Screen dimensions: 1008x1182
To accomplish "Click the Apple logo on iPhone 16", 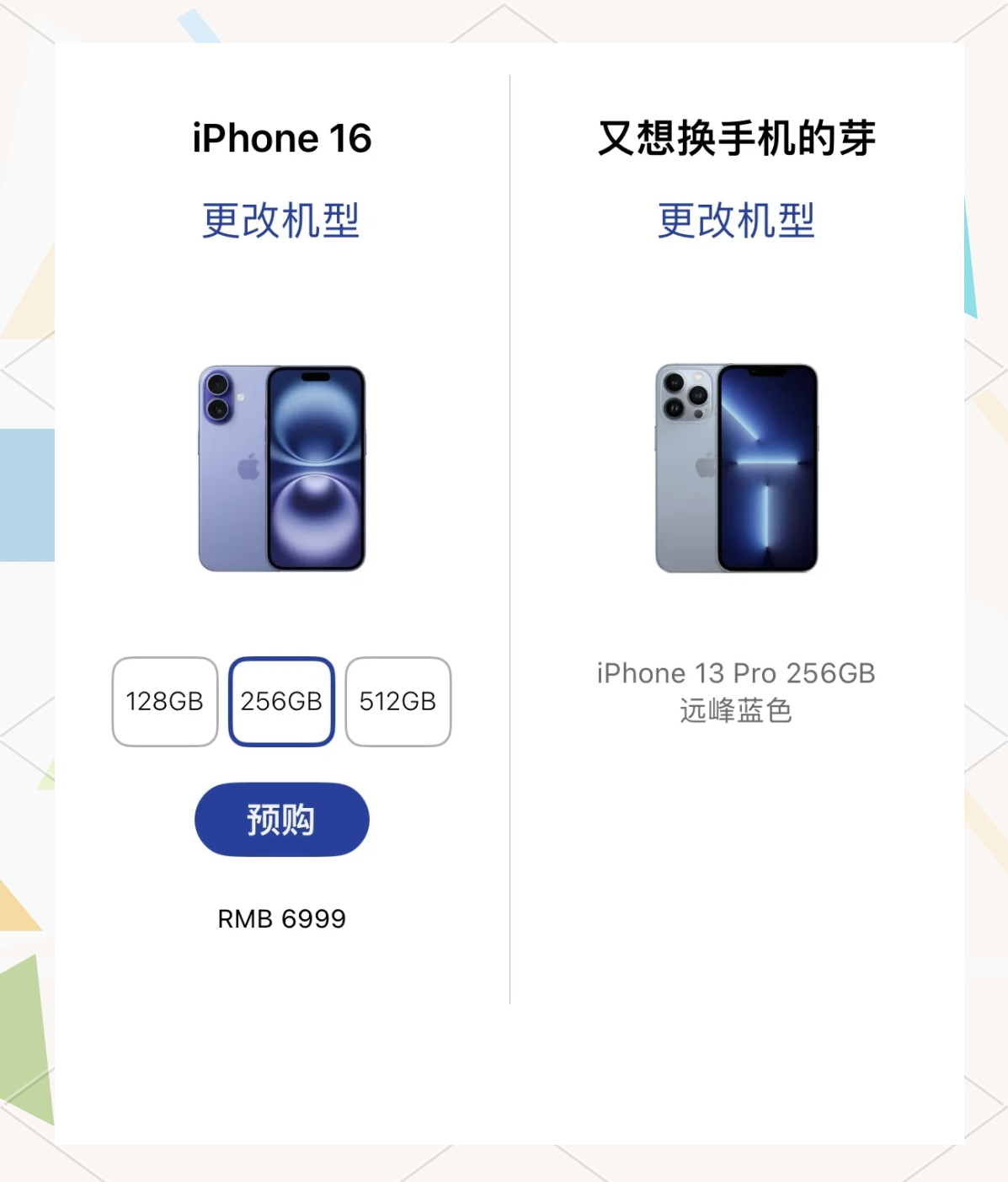I will (x=248, y=467).
